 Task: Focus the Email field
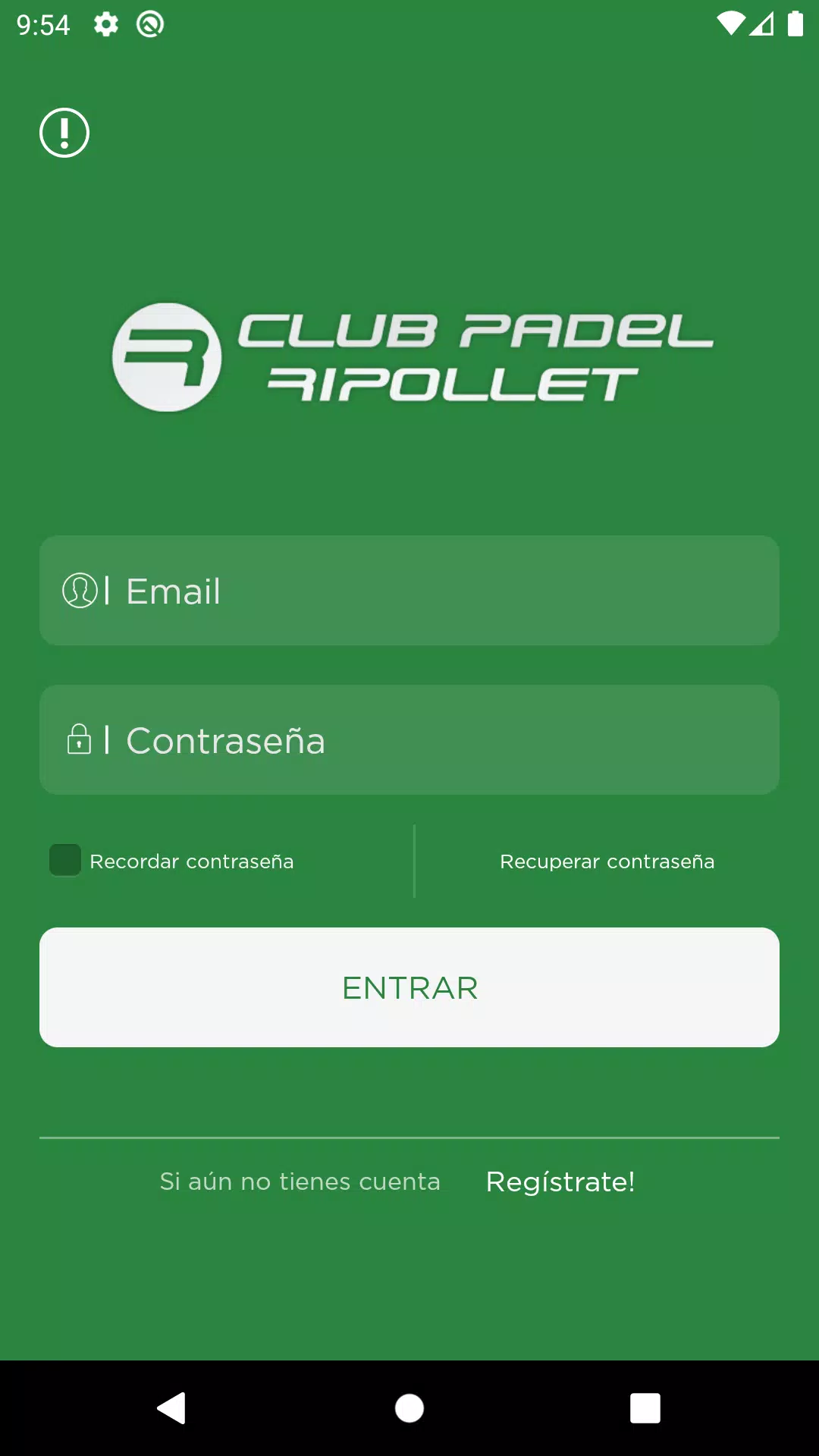tap(409, 591)
